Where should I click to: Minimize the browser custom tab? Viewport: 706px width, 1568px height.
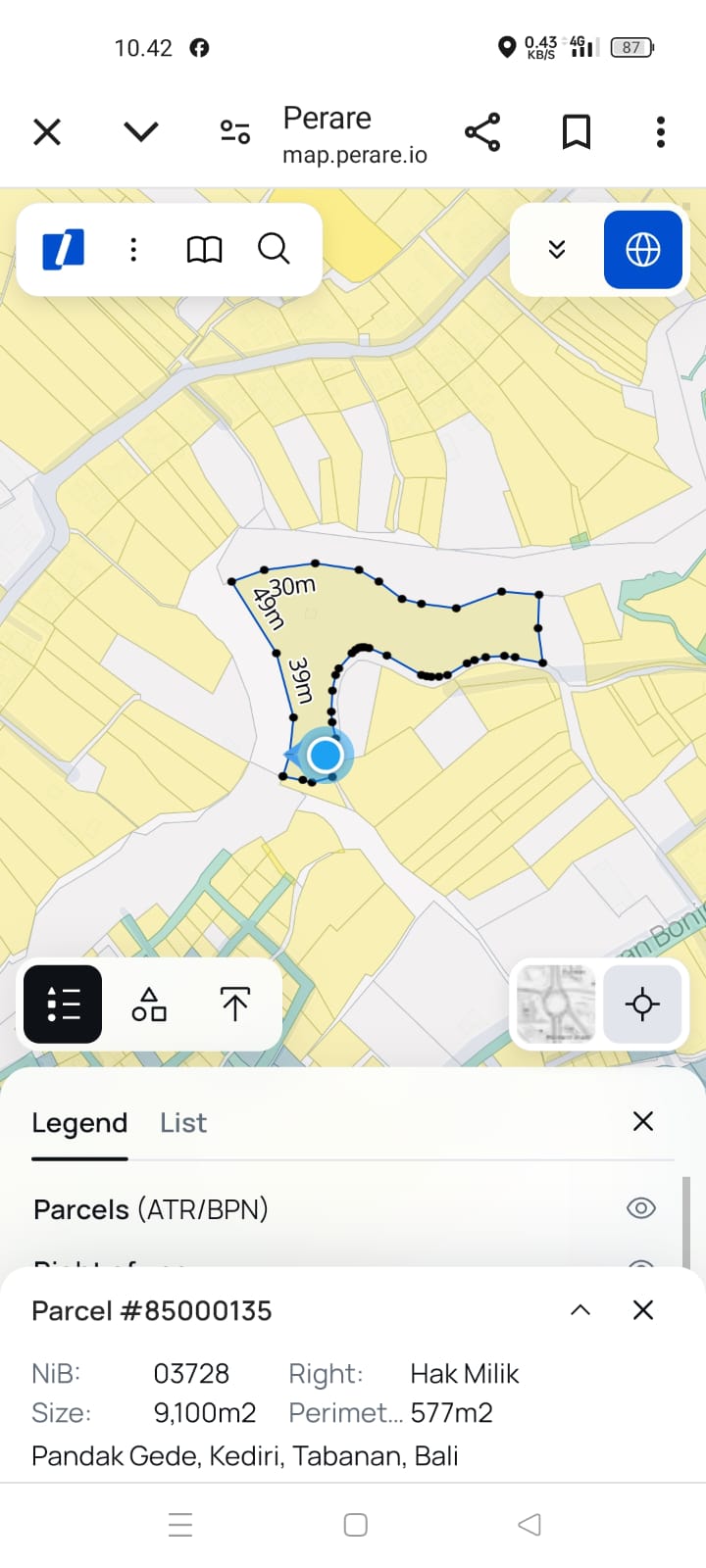pyautogui.click(x=141, y=131)
